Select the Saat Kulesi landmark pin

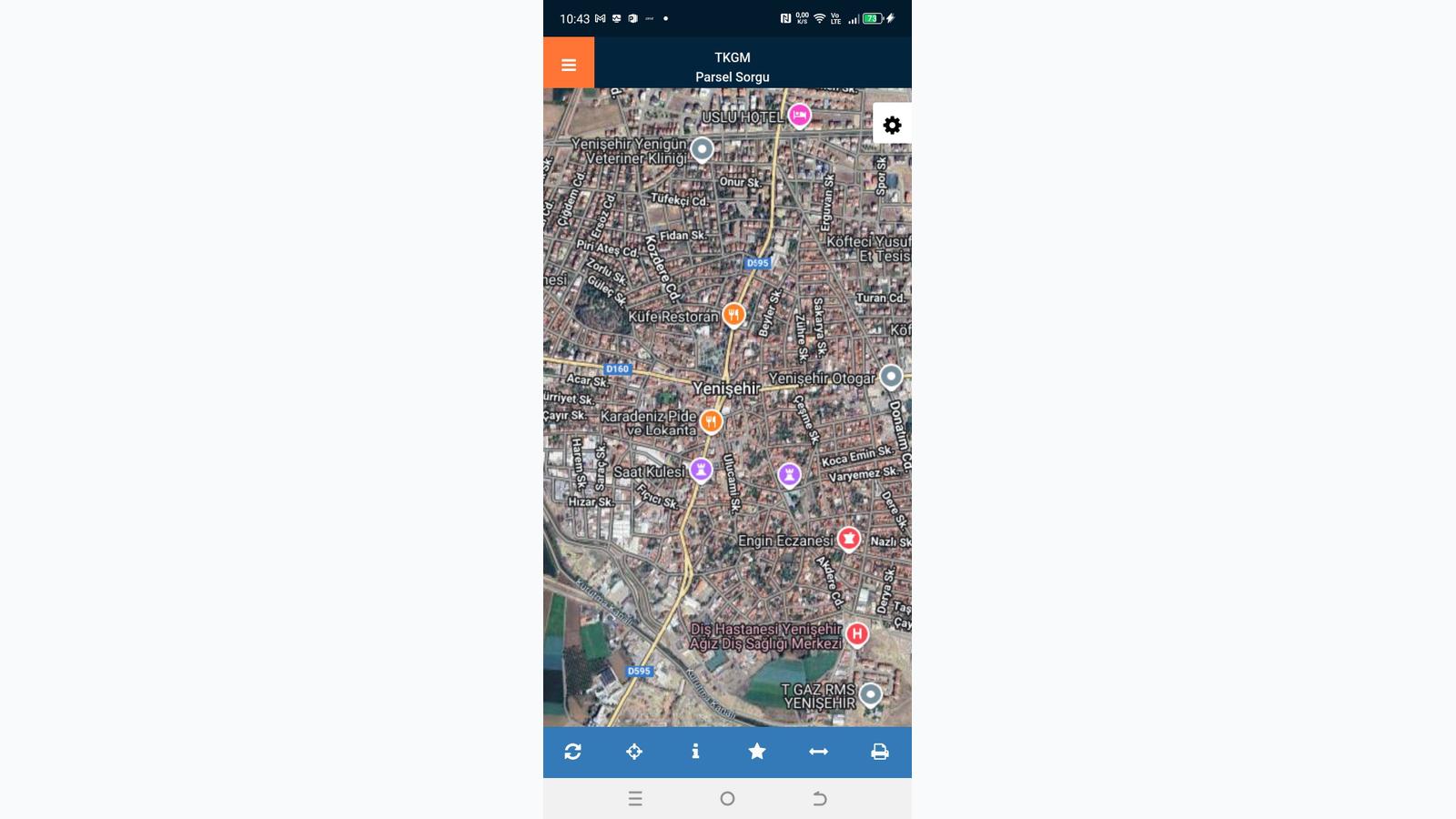click(701, 470)
